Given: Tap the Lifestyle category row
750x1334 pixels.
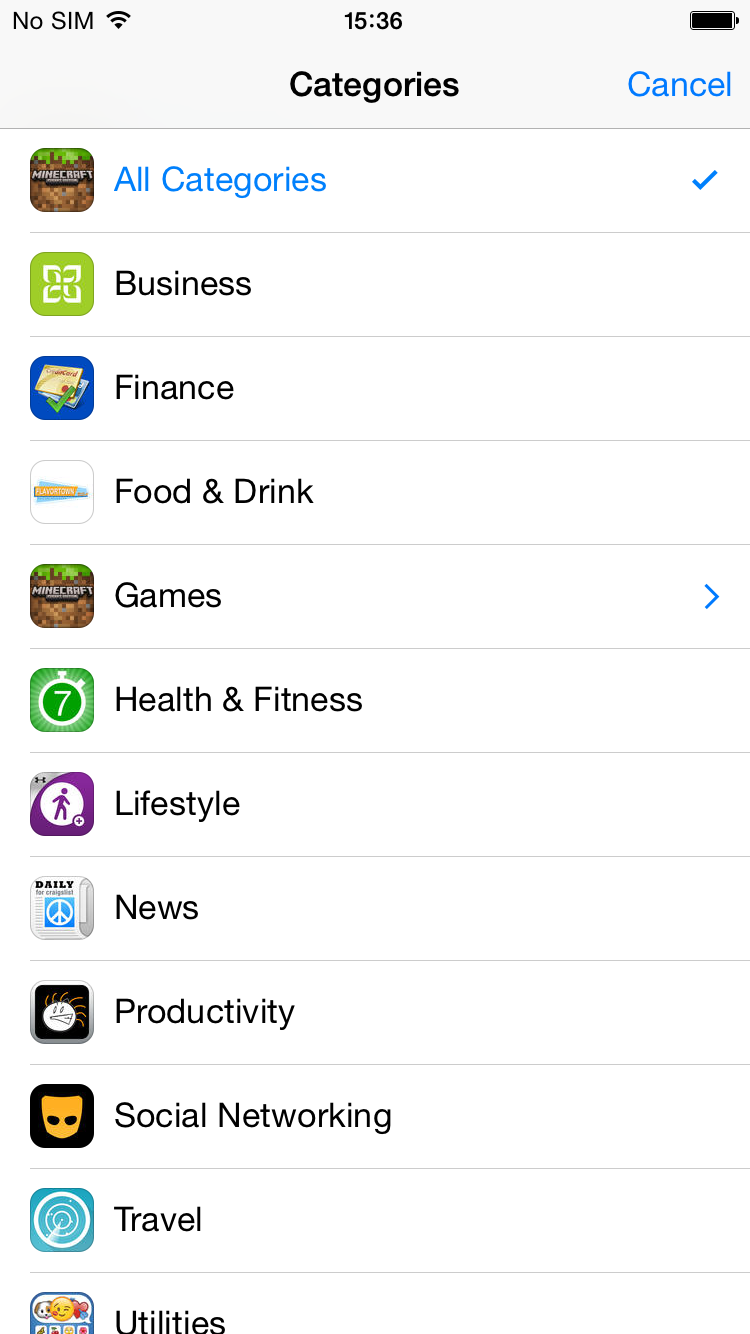Looking at the screenshot, I should (375, 805).
